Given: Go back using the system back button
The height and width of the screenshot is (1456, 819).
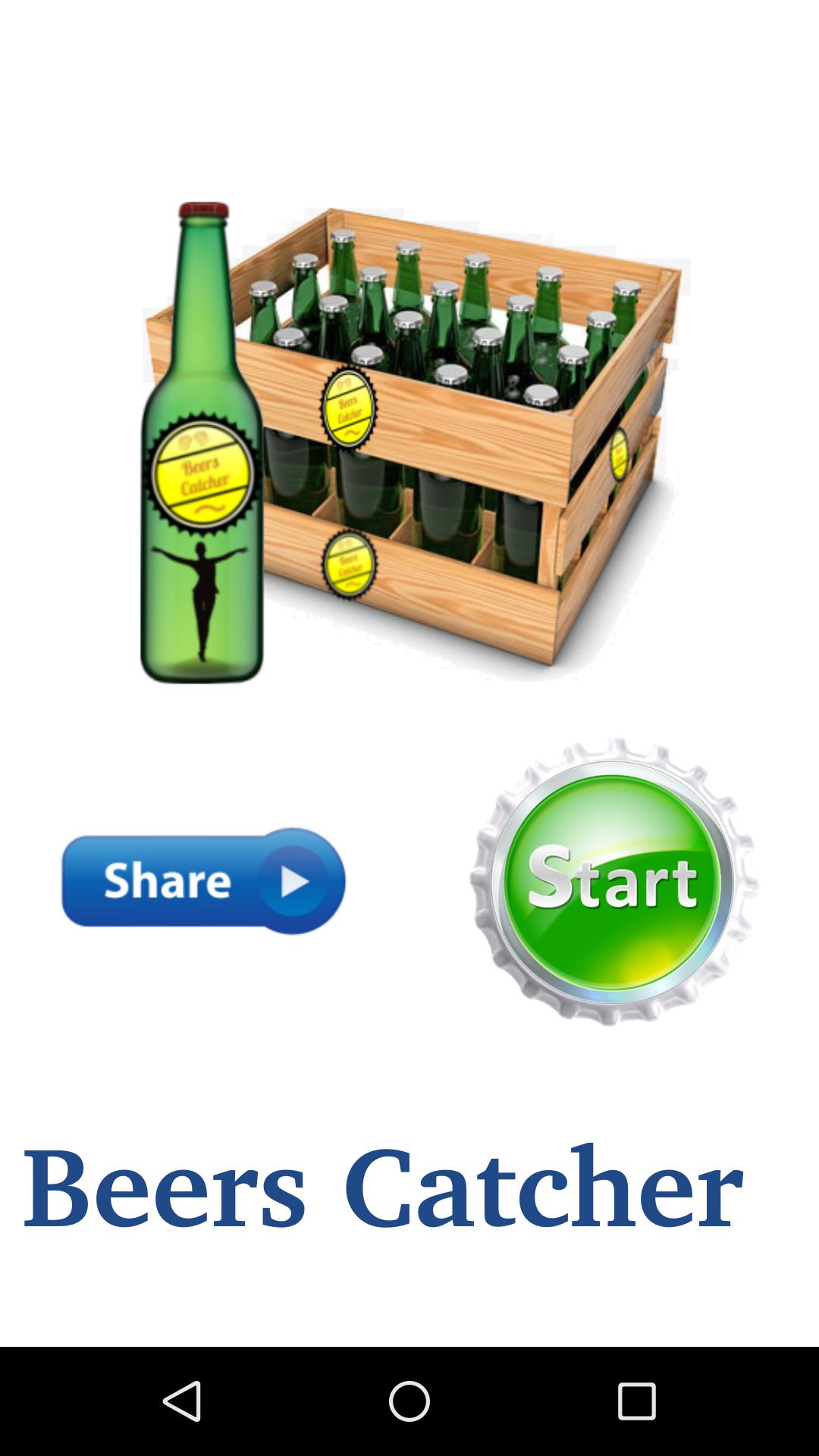Looking at the screenshot, I should 182,1401.
